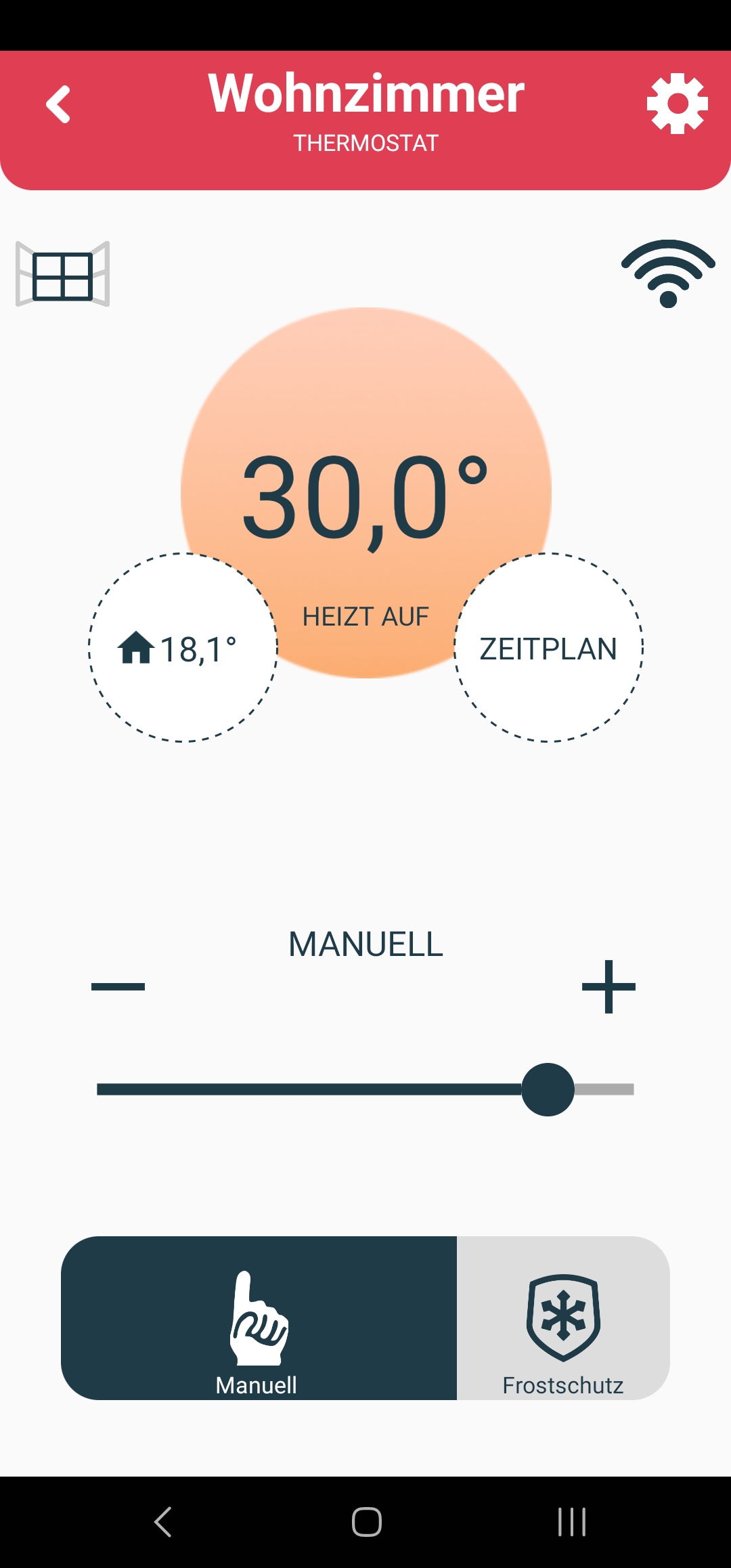Tap the temperature slider track
The height and width of the screenshot is (1568, 731).
click(365, 1089)
